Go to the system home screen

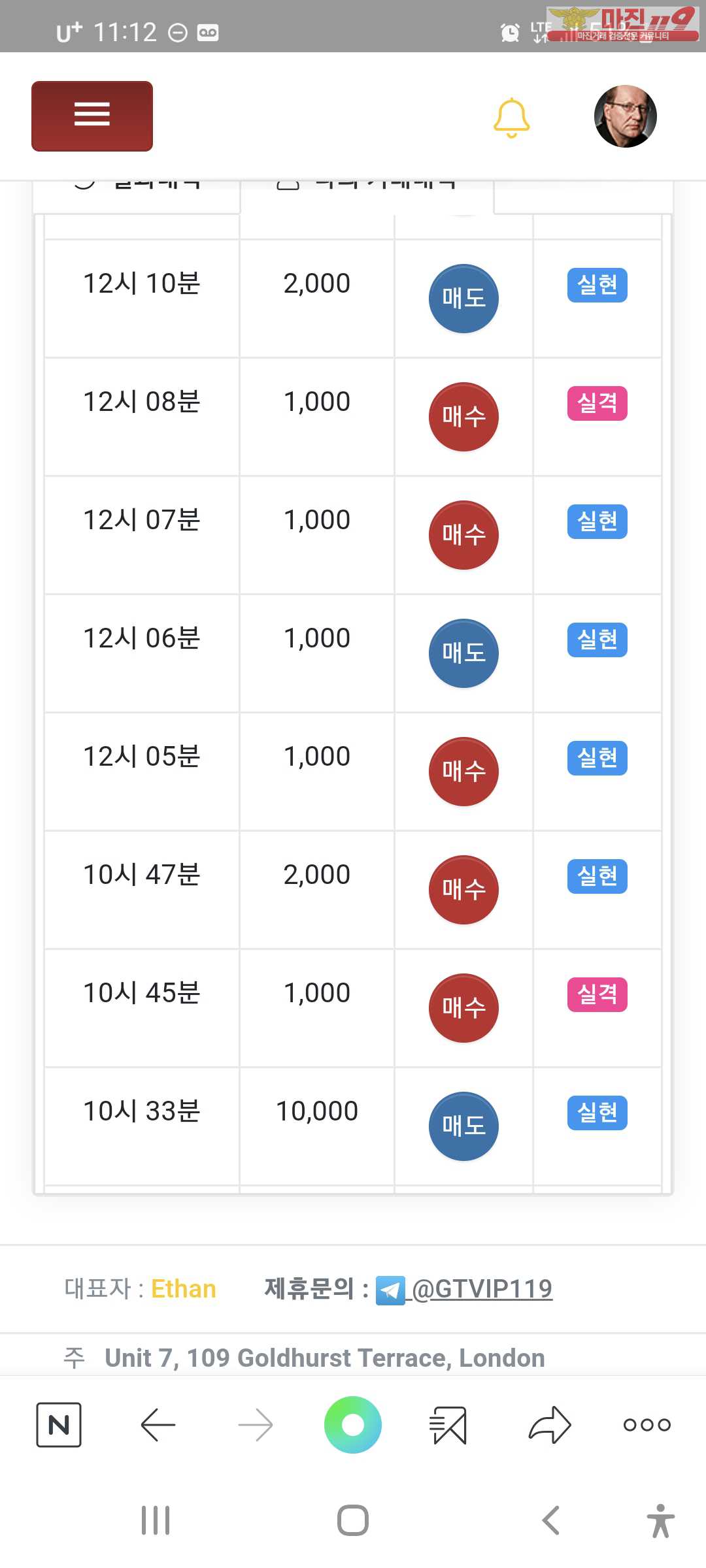[x=353, y=1520]
